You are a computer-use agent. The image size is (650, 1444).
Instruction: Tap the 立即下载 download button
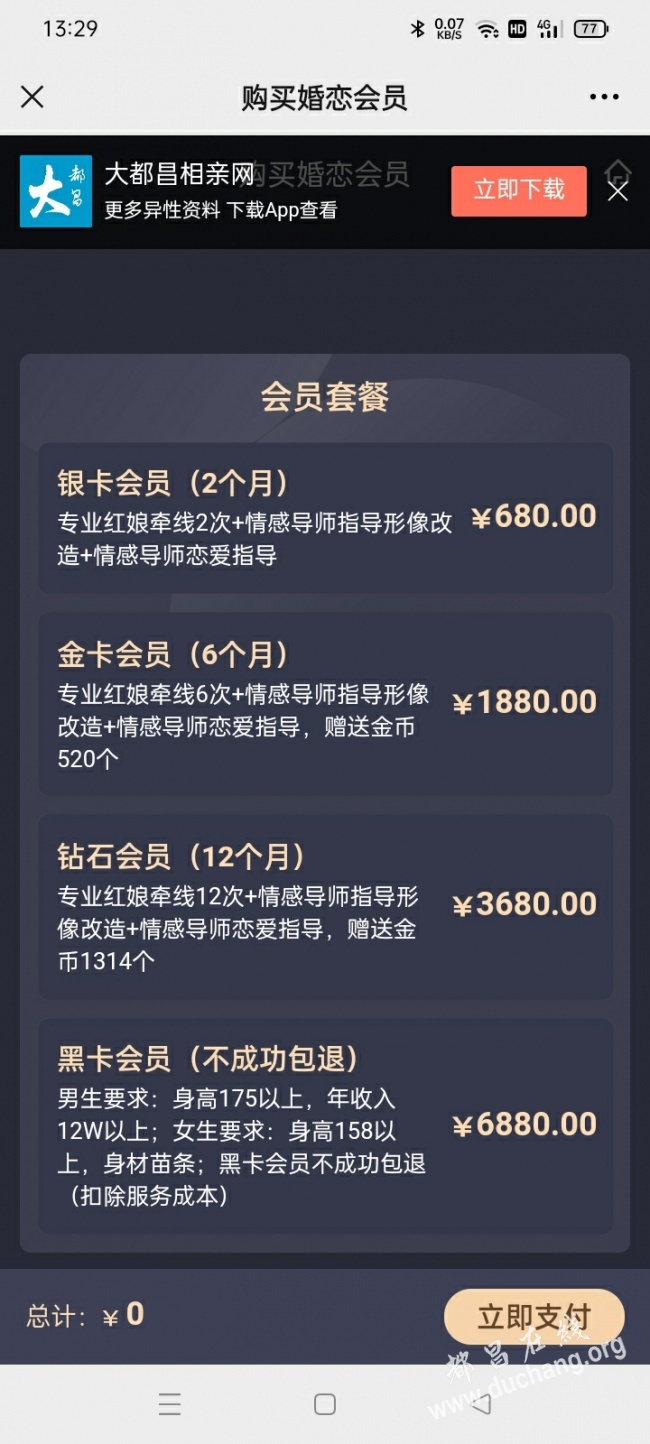click(519, 190)
